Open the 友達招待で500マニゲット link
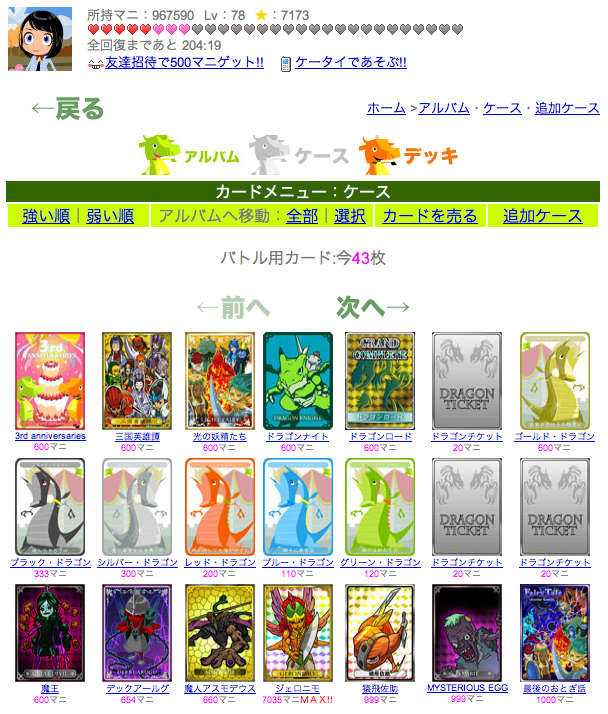 click(184, 63)
